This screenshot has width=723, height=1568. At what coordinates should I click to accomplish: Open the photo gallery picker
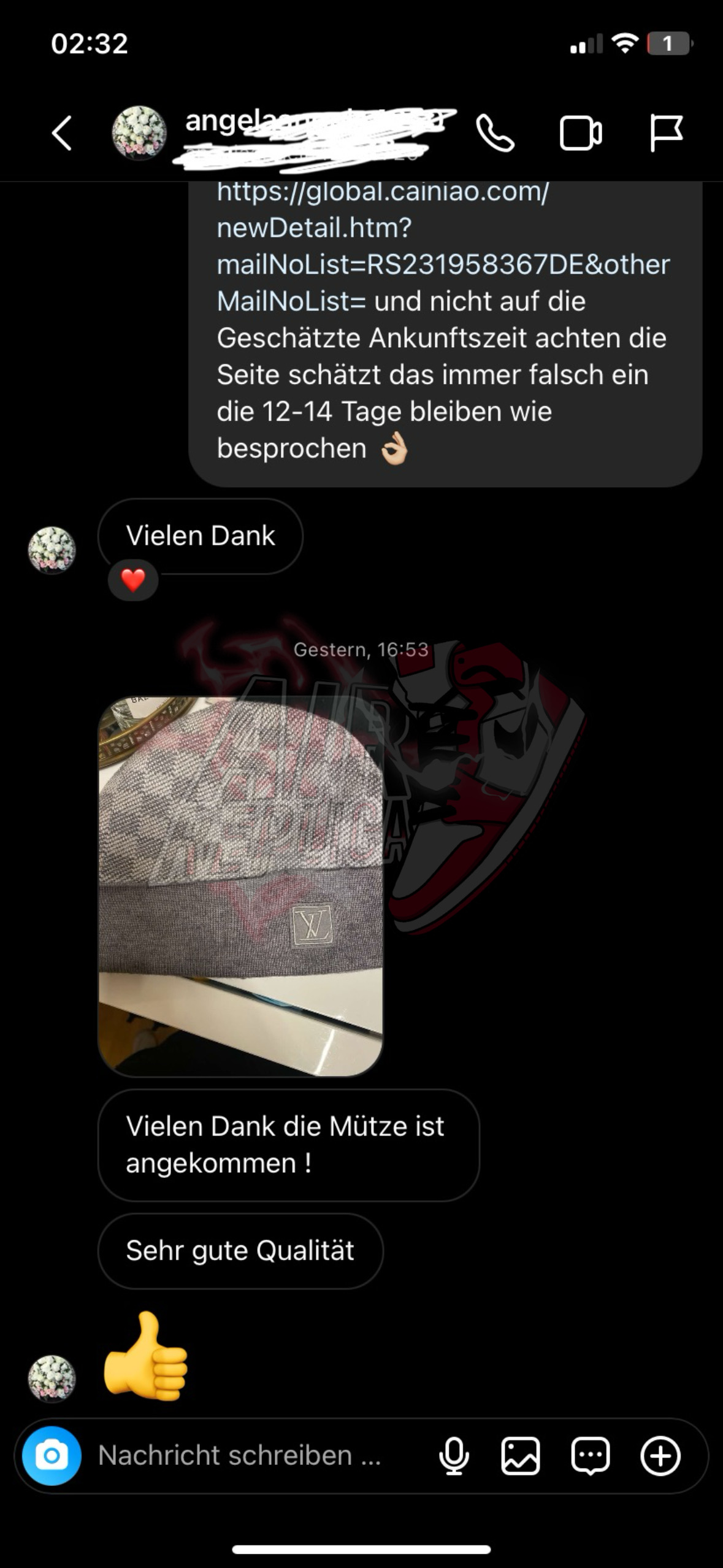pos(521,1455)
